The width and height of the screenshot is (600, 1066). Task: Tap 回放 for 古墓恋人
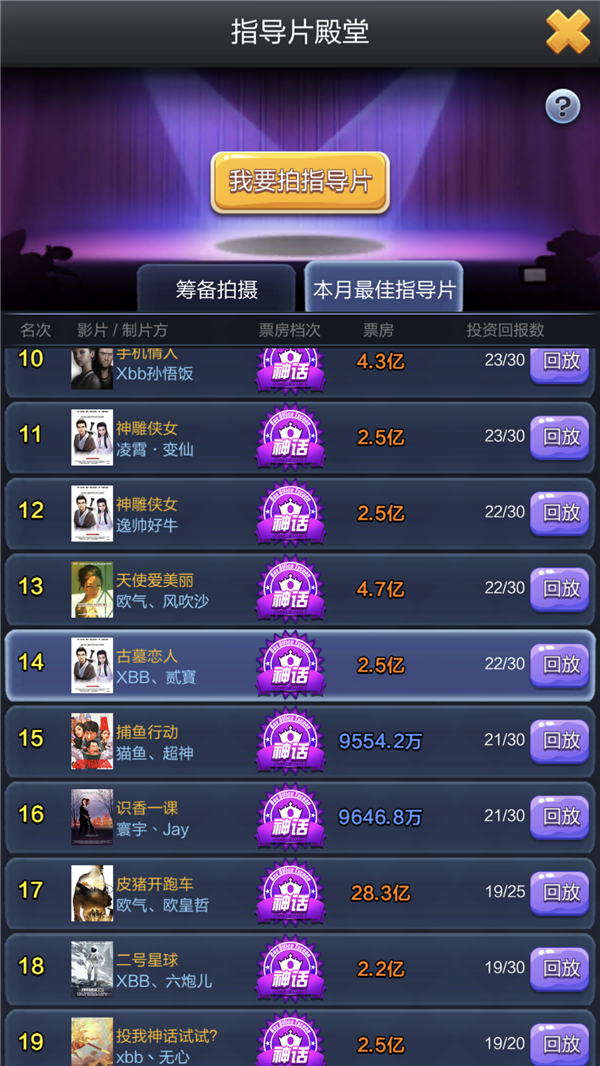tap(559, 665)
